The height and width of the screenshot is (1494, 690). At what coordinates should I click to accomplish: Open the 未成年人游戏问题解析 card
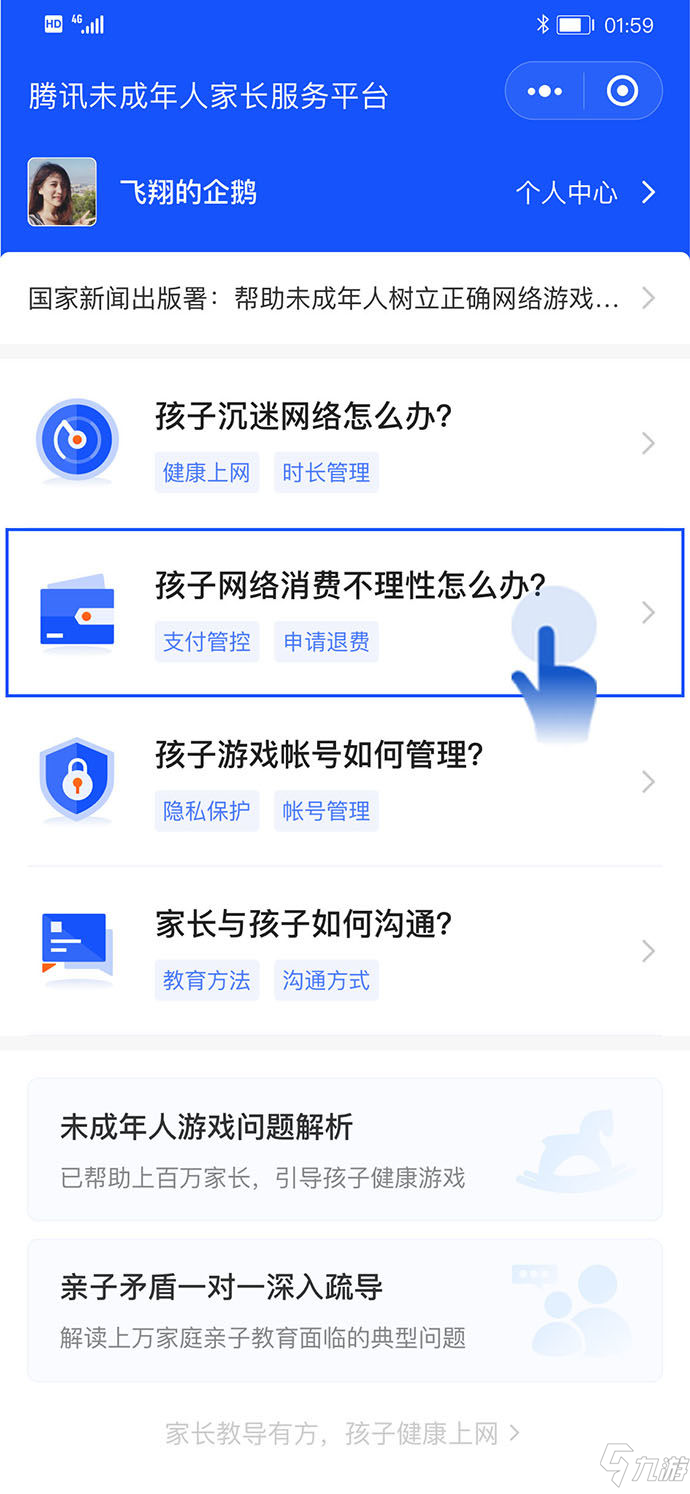pyautogui.click(x=344, y=1149)
